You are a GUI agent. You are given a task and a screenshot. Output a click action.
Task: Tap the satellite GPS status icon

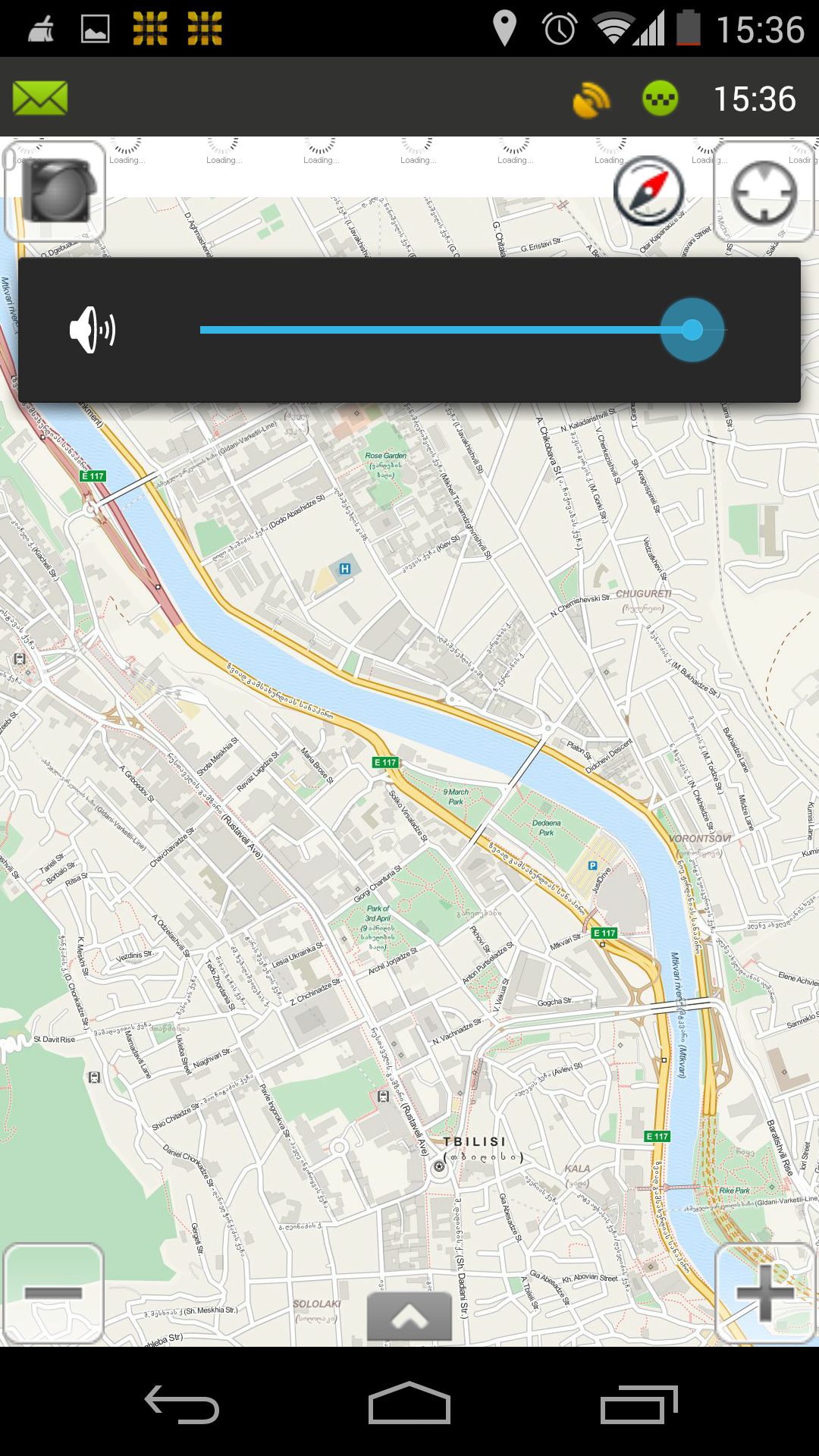click(x=591, y=99)
